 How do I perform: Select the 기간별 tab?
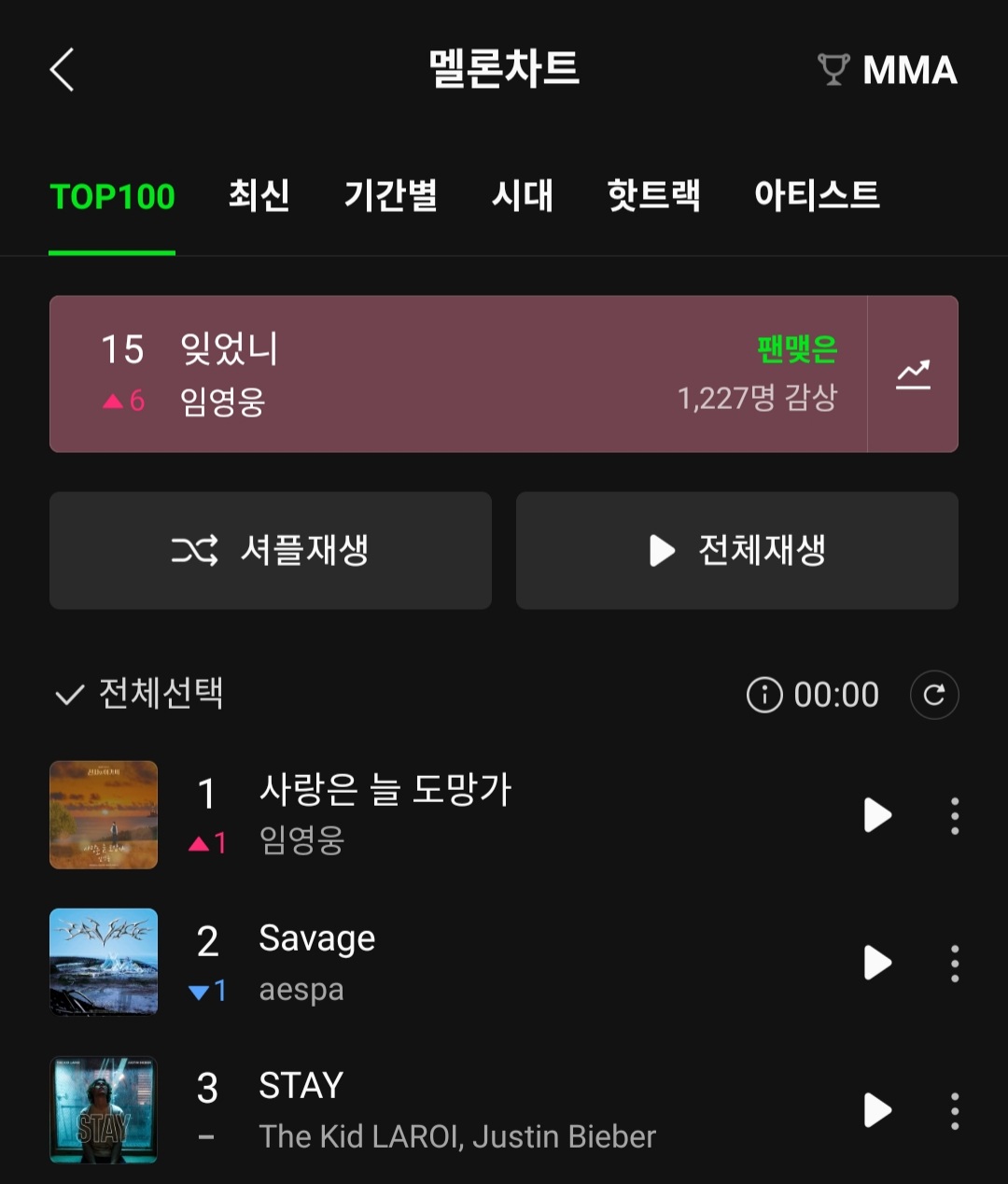[392, 196]
